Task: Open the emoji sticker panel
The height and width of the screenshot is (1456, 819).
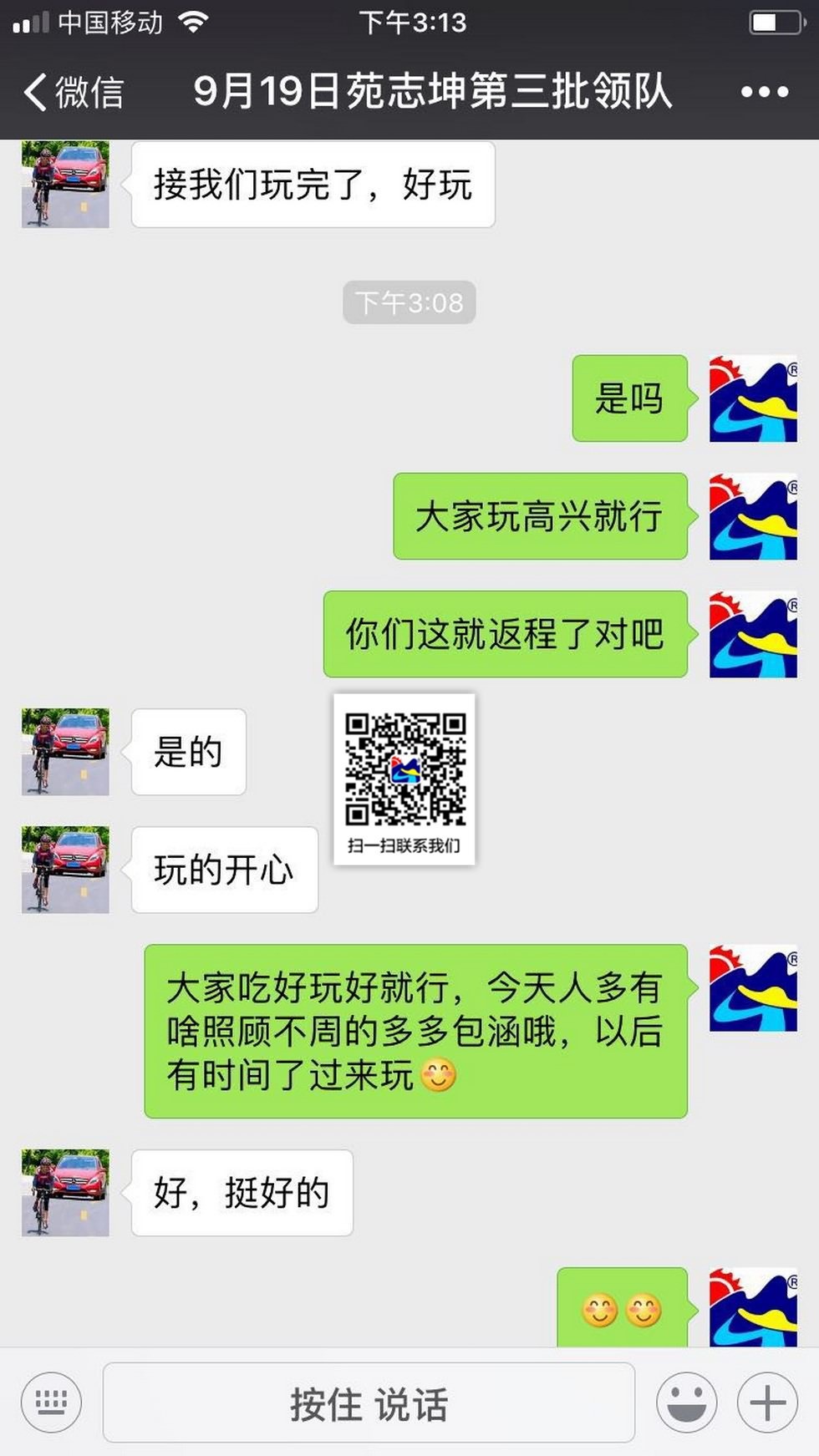Action: 686,1403
